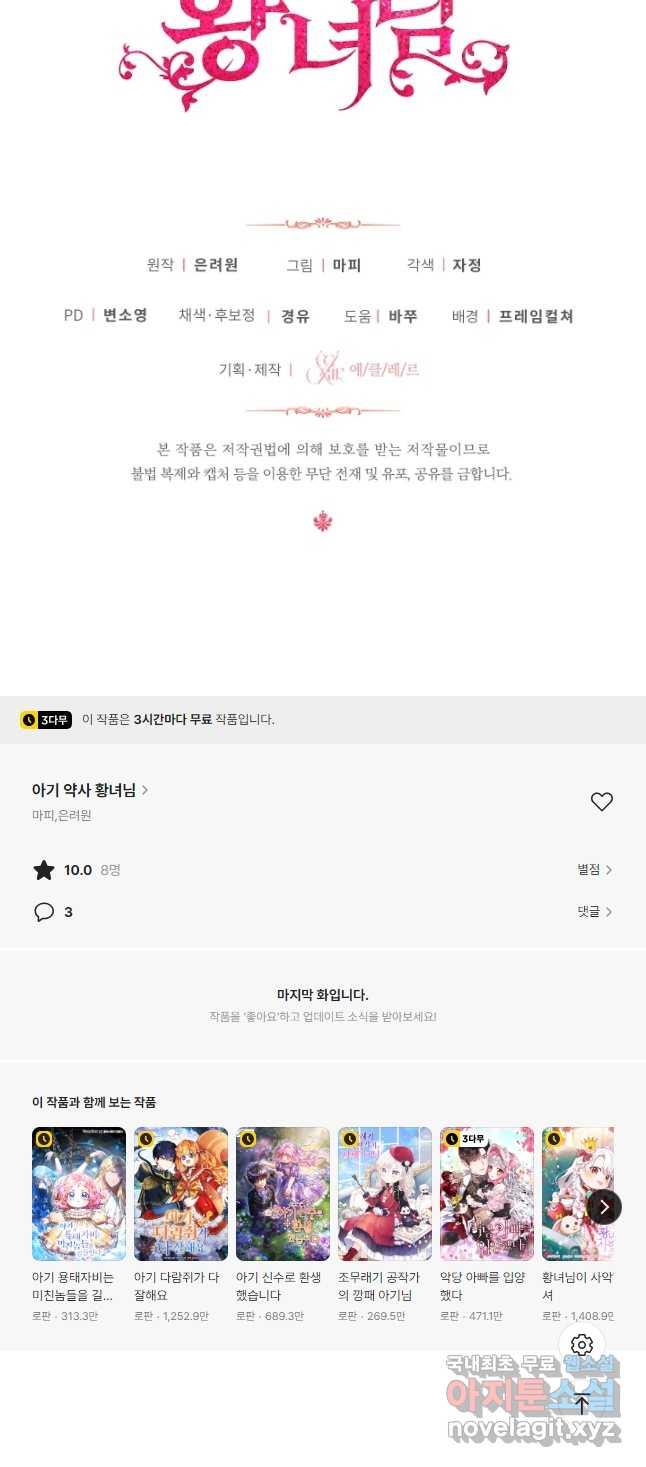Show next recommended titles with arrow
This screenshot has height=1467, width=646.
(604, 1207)
